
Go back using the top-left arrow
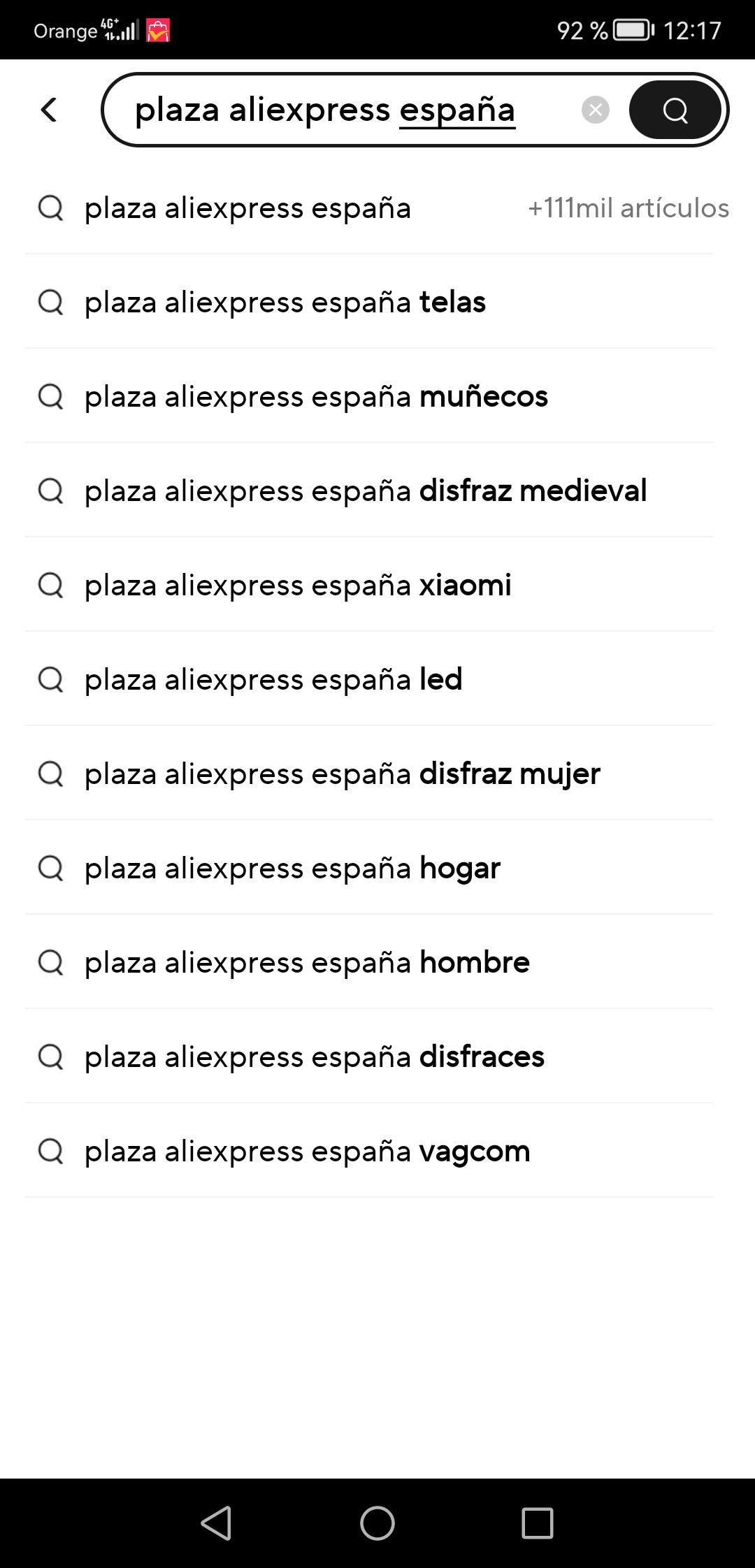(49, 110)
